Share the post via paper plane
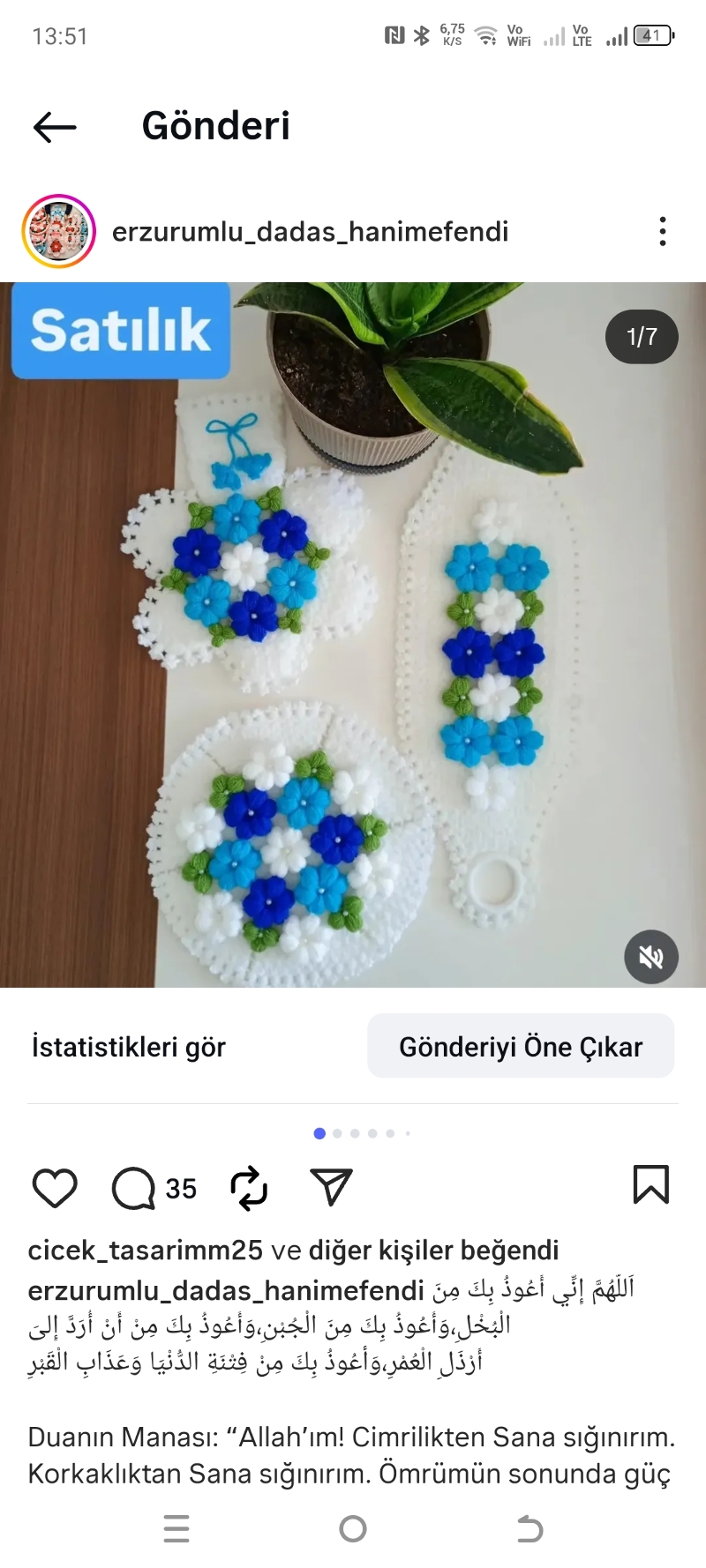Viewport: 706px width, 1568px height. (332, 1187)
